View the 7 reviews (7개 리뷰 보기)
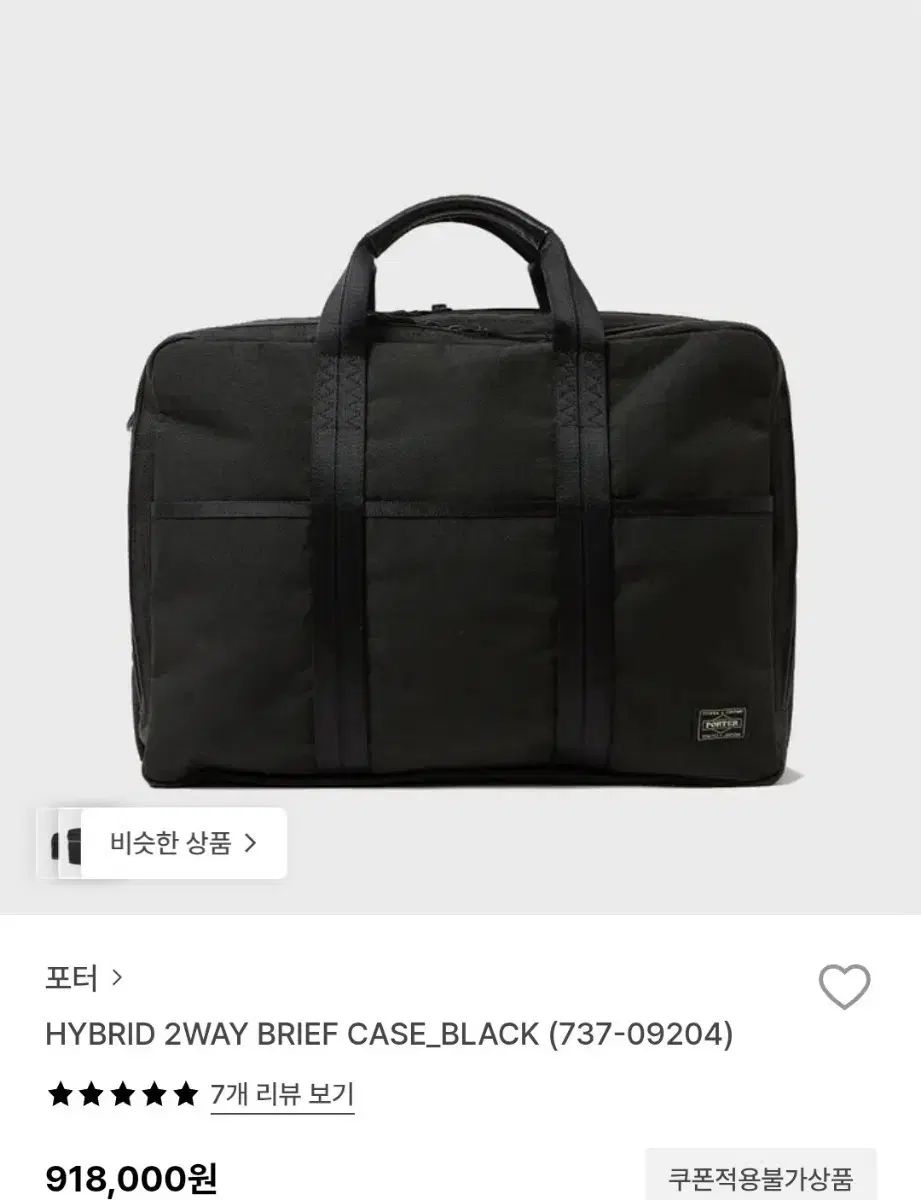This screenshot has width=921, height=1200. (x=282, y=1095)
